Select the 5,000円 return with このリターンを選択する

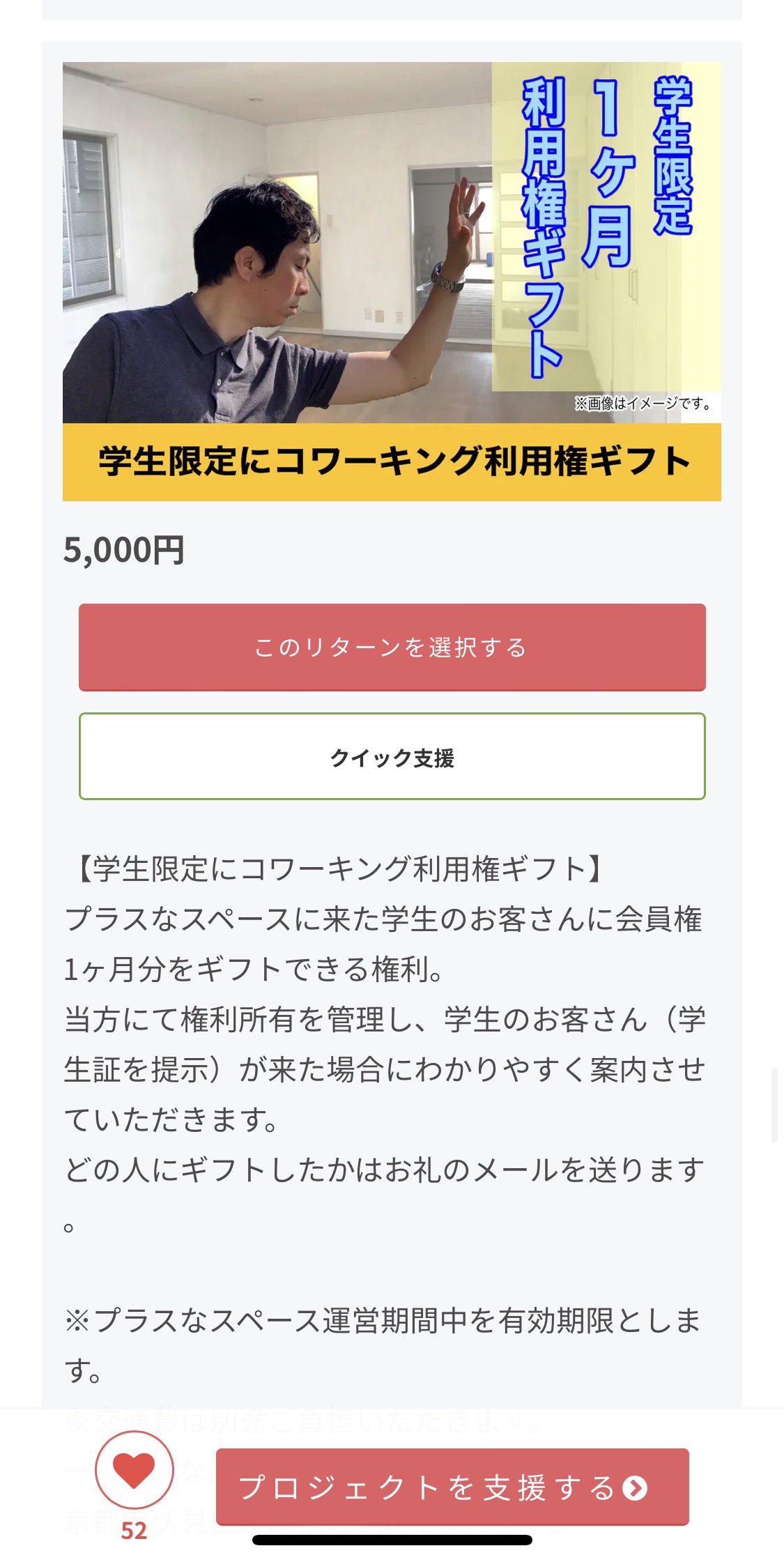click(x=392, y=647)
